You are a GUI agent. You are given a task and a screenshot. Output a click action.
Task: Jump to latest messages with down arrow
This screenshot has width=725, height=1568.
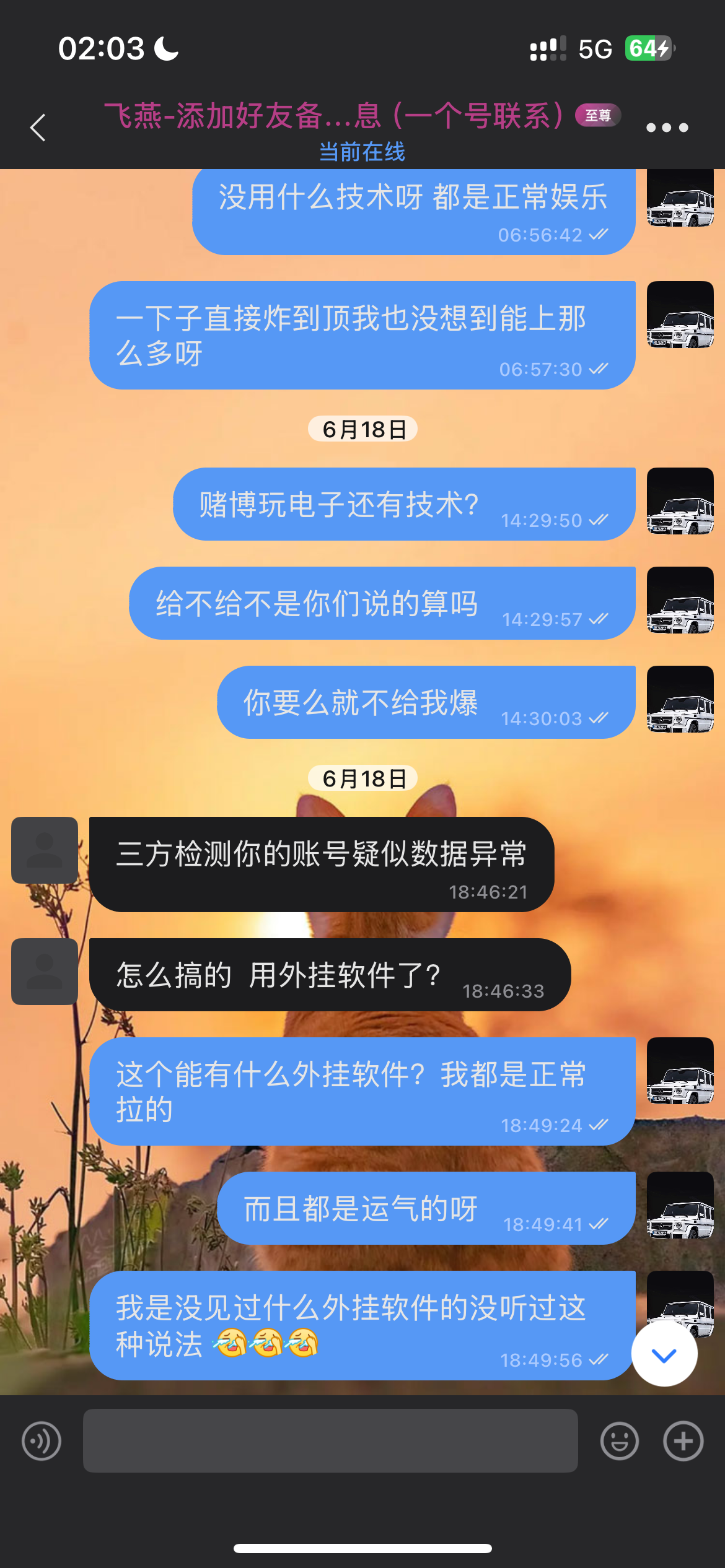[664, 1356]
